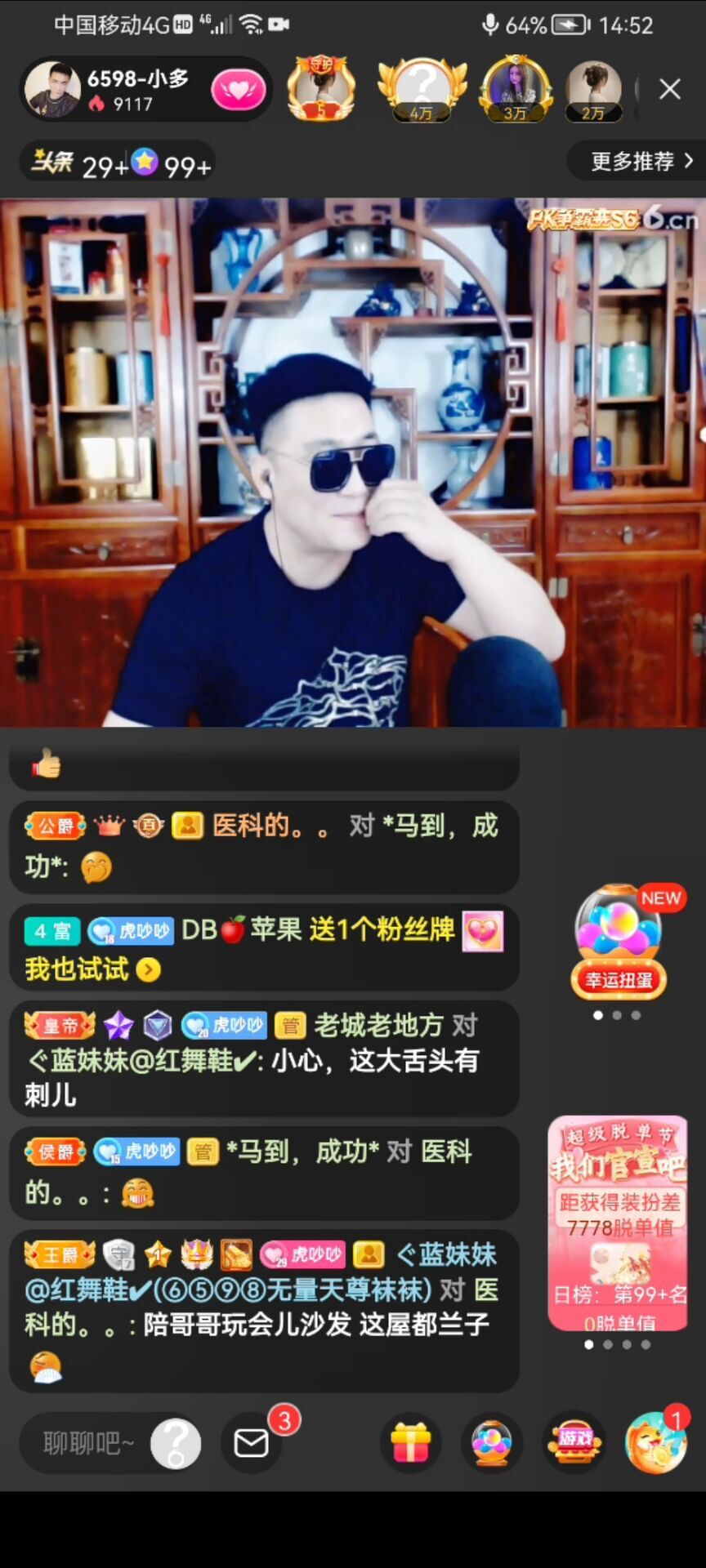Open the fox mascot icon with badge

(655, 1443)
